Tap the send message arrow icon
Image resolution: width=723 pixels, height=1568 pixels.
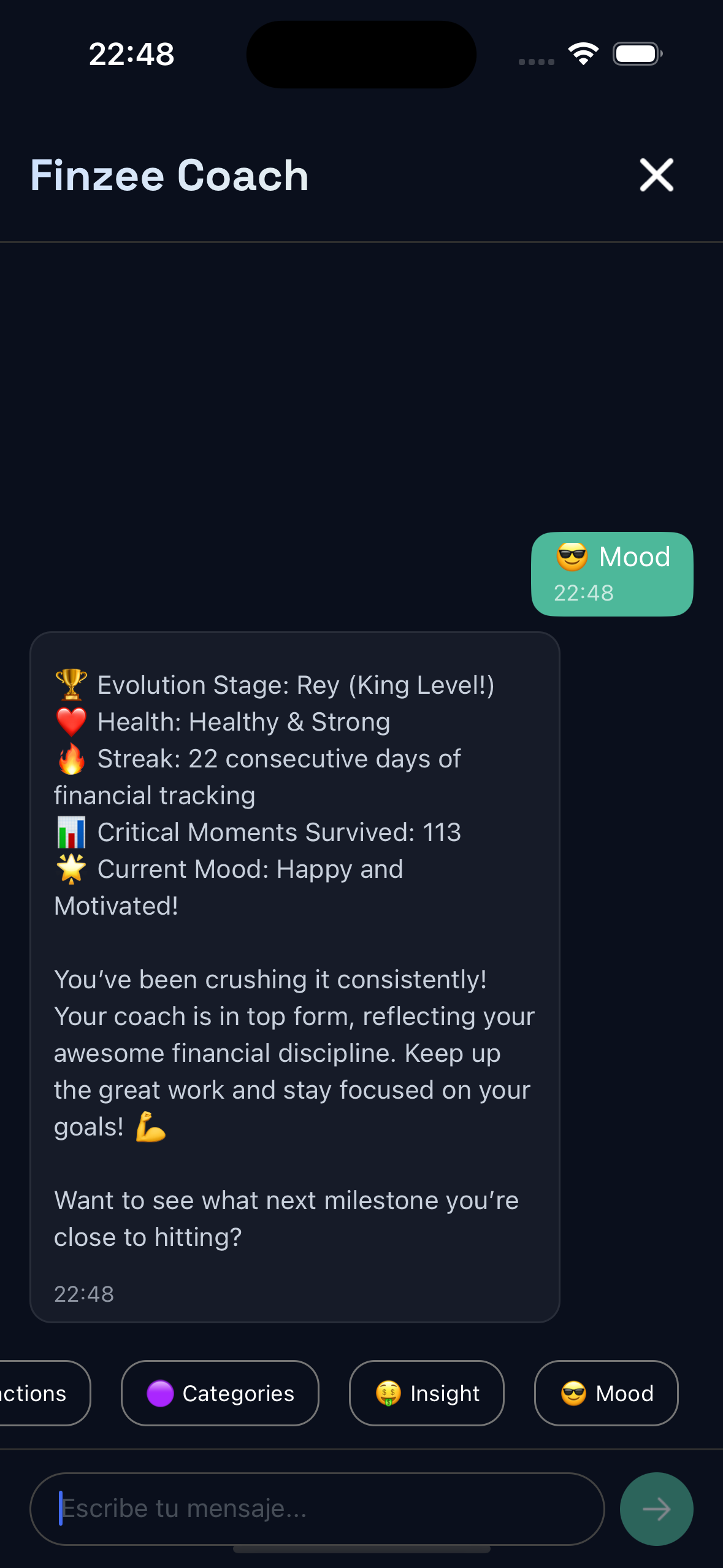point(656,1508)
